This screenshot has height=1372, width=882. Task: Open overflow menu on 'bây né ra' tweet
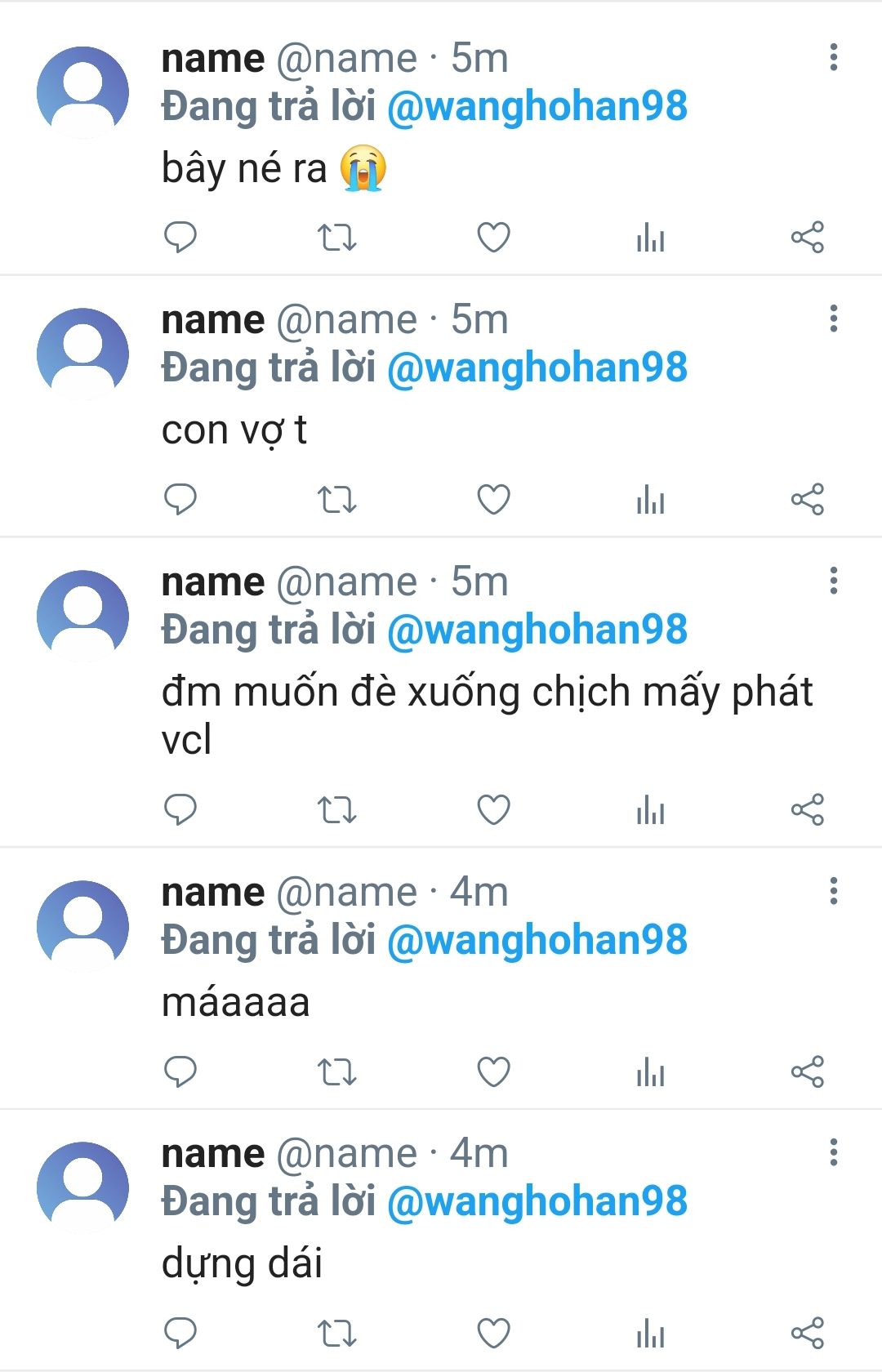833,57
